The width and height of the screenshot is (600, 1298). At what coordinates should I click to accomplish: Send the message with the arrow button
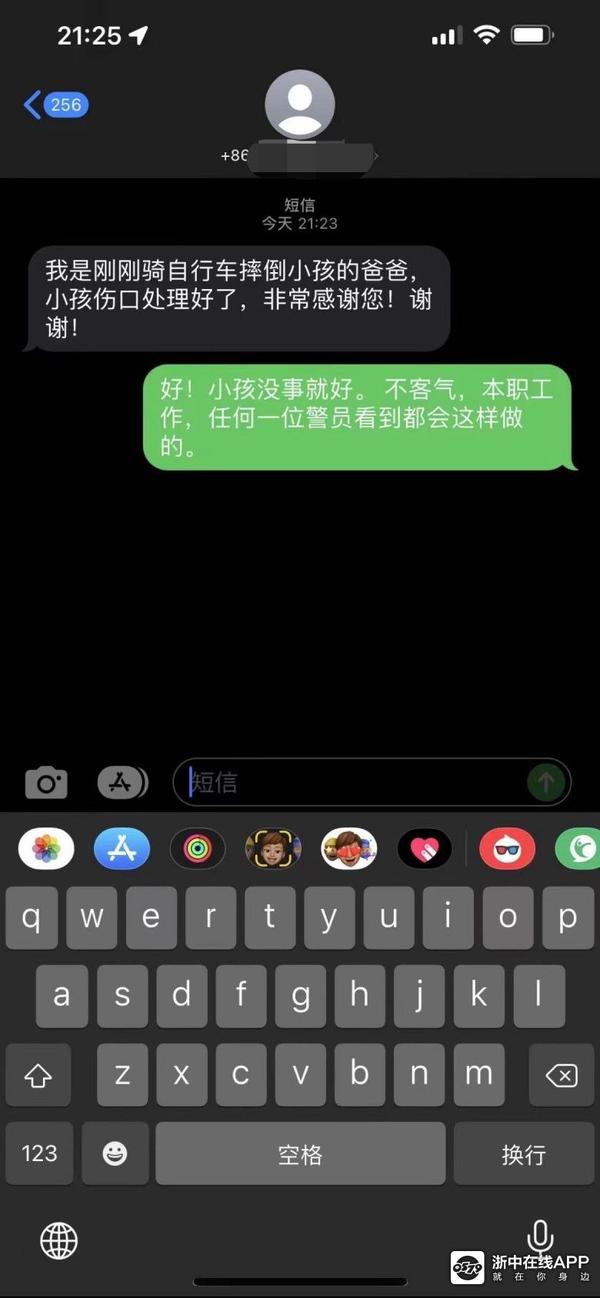tap(545, 782)
